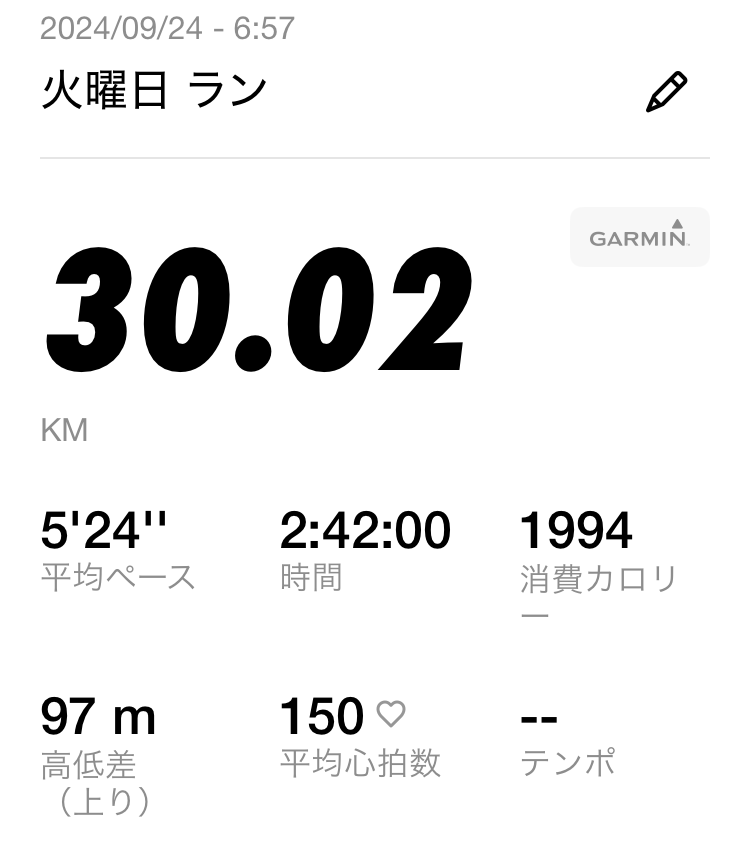Tap the pencil icon to edit run title
Screen dimensions: 750x844
[666, 92]
